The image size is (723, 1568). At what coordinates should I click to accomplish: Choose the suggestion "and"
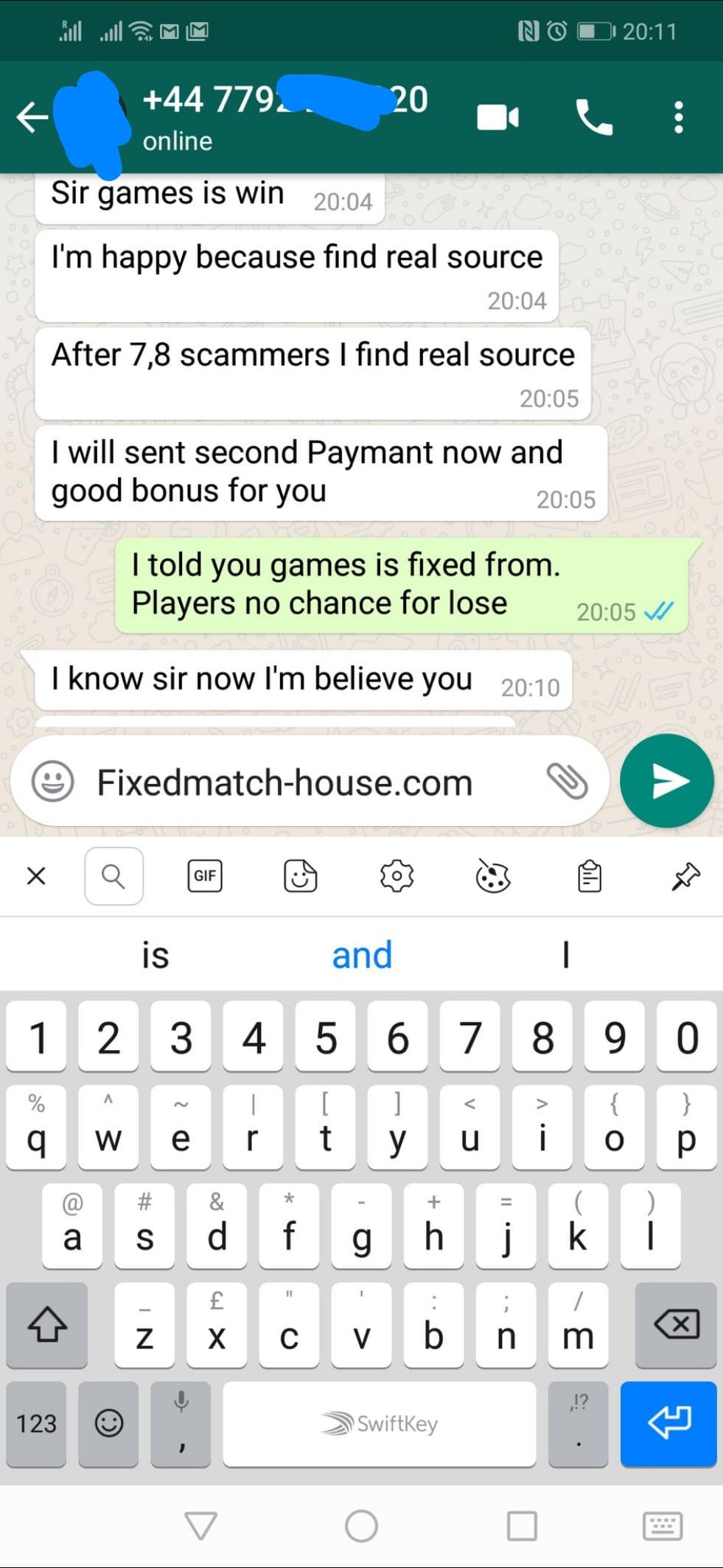point(362,955)
